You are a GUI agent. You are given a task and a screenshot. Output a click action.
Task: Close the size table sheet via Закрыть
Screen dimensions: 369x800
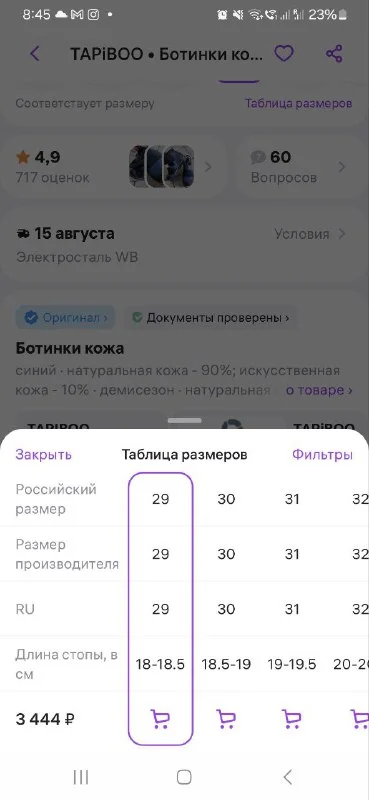pos(43,455)
